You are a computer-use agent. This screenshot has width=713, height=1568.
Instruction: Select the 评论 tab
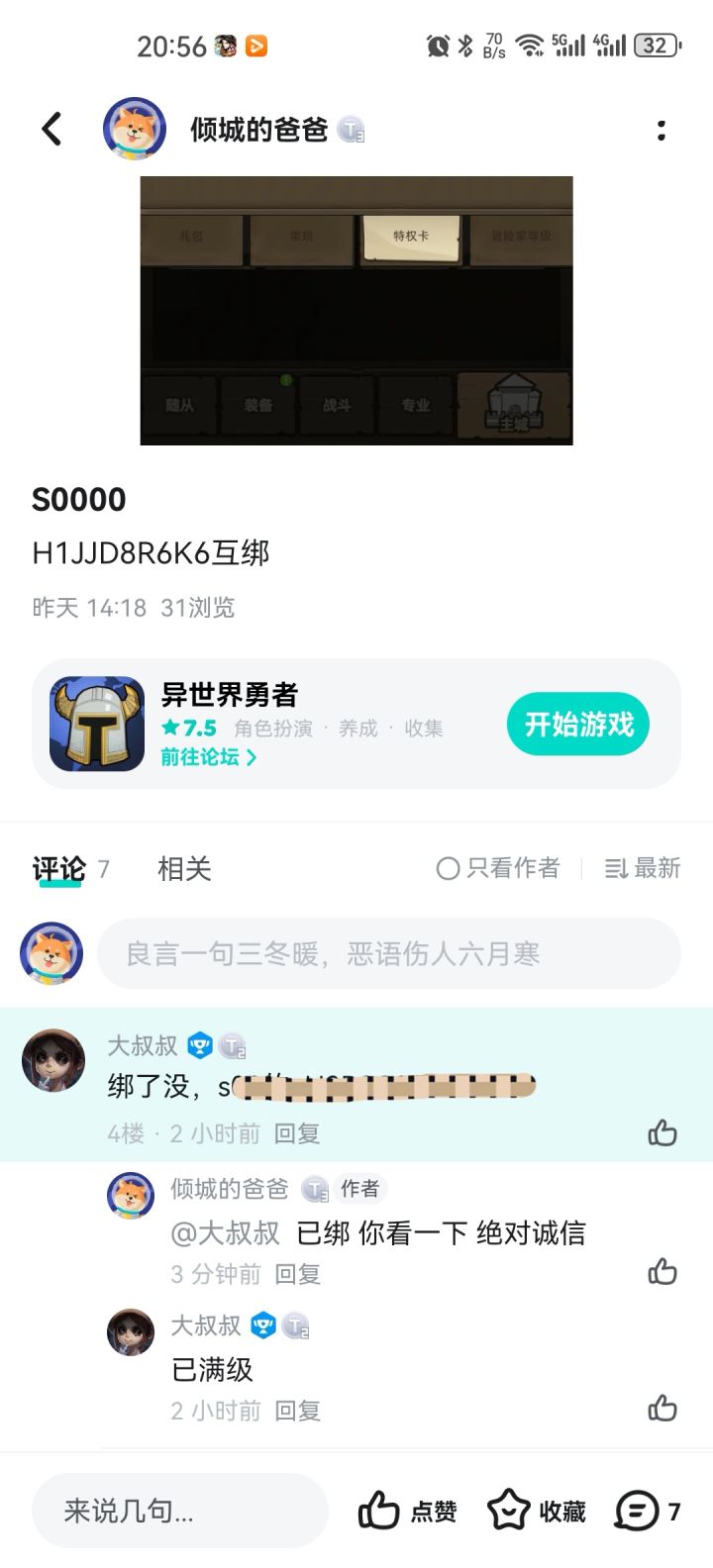pos(59,869)
